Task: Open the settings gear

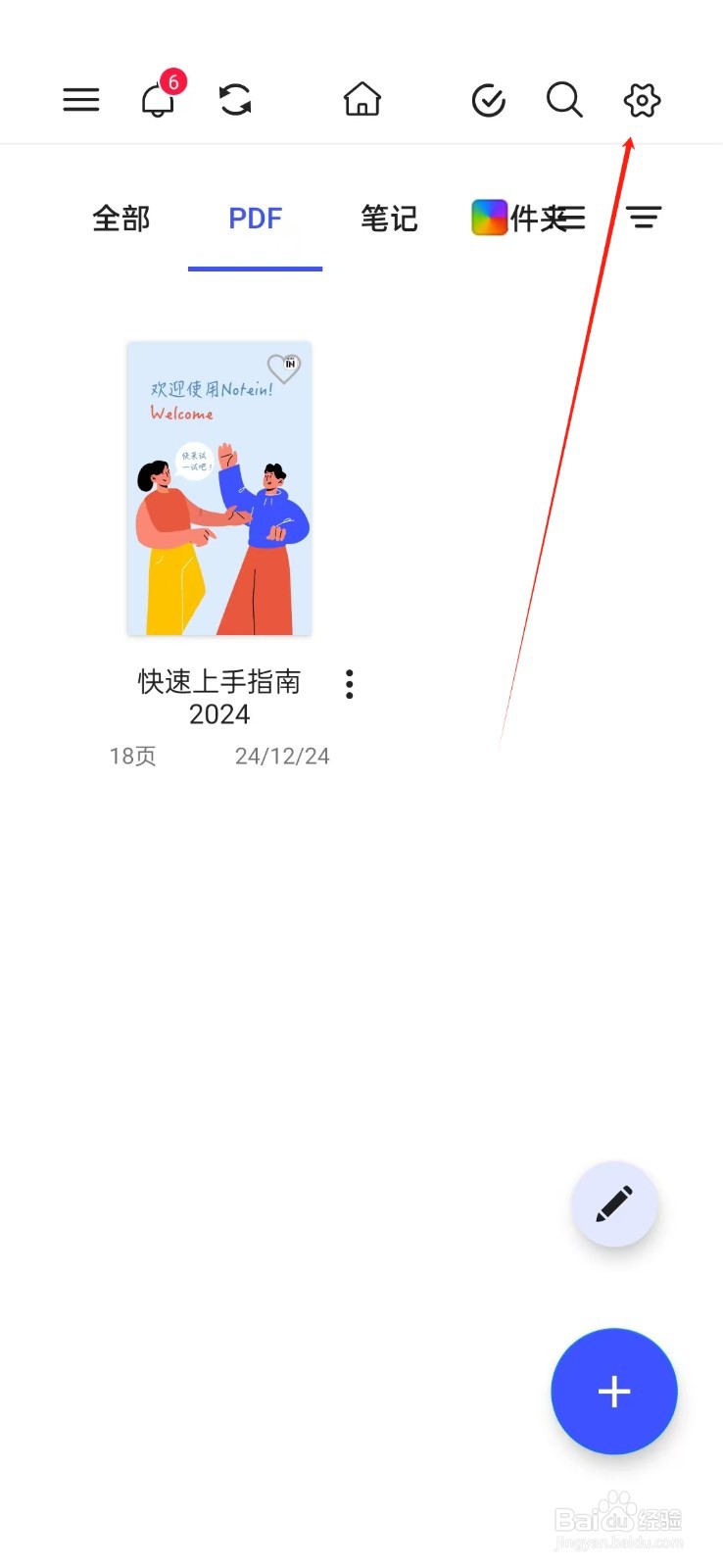Action: (x=641, y=99)
